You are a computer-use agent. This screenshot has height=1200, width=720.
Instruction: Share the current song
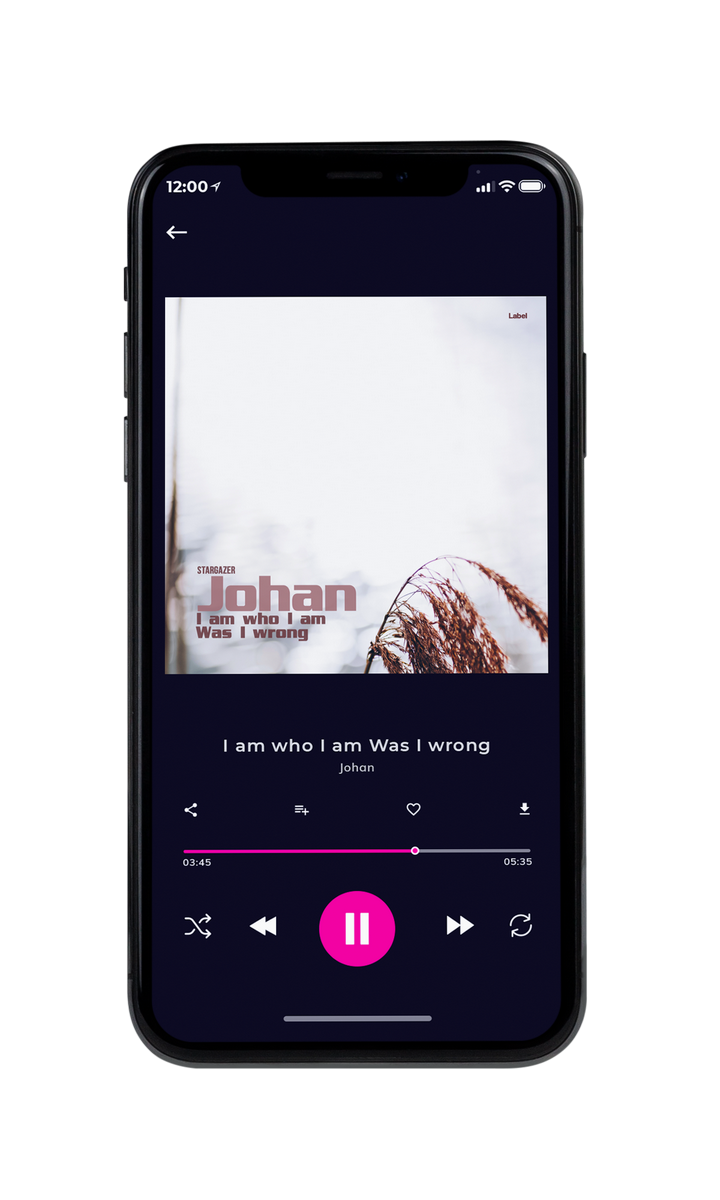coord(191,810)
